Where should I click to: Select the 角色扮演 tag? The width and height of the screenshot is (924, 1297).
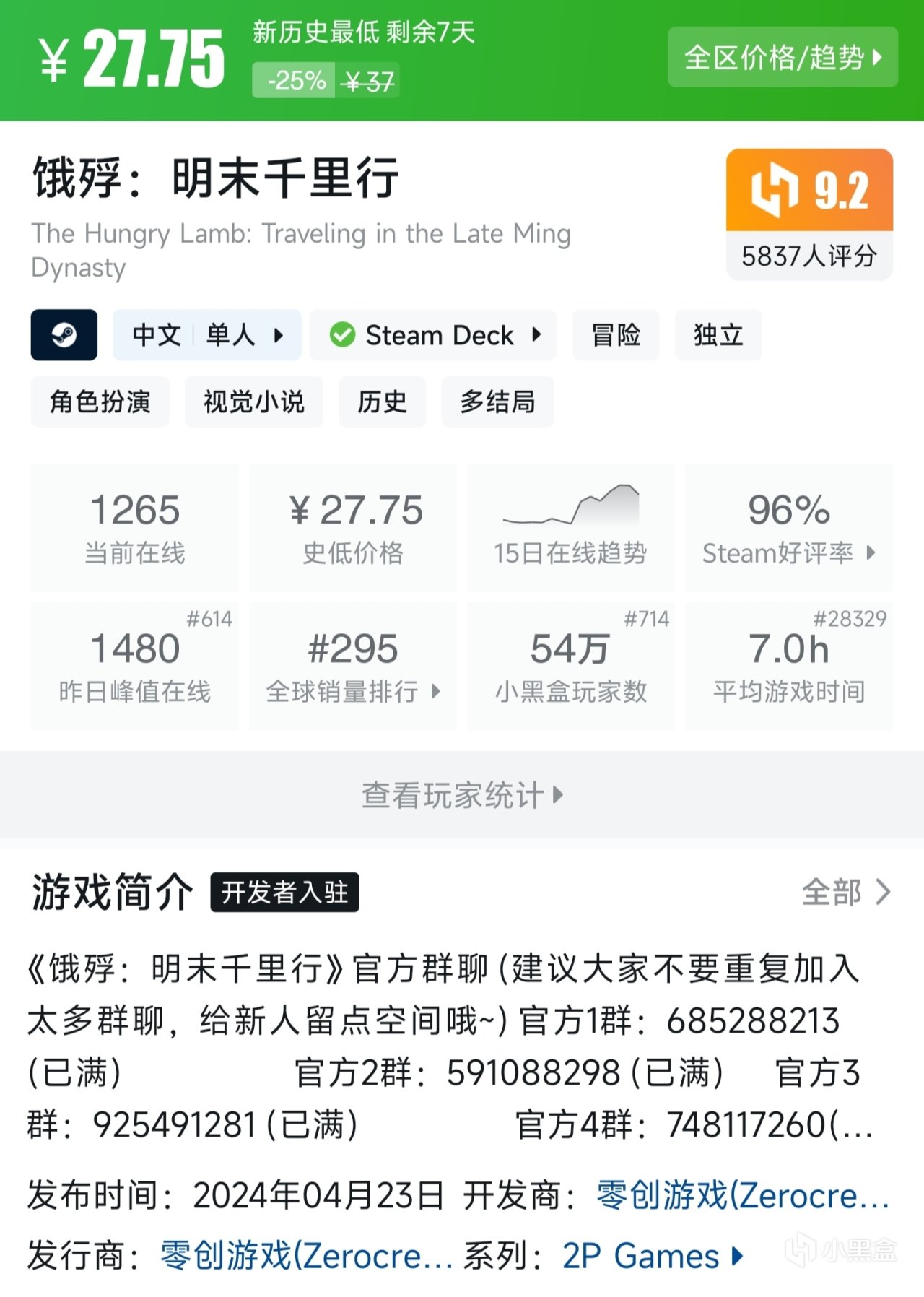(100, 402)
